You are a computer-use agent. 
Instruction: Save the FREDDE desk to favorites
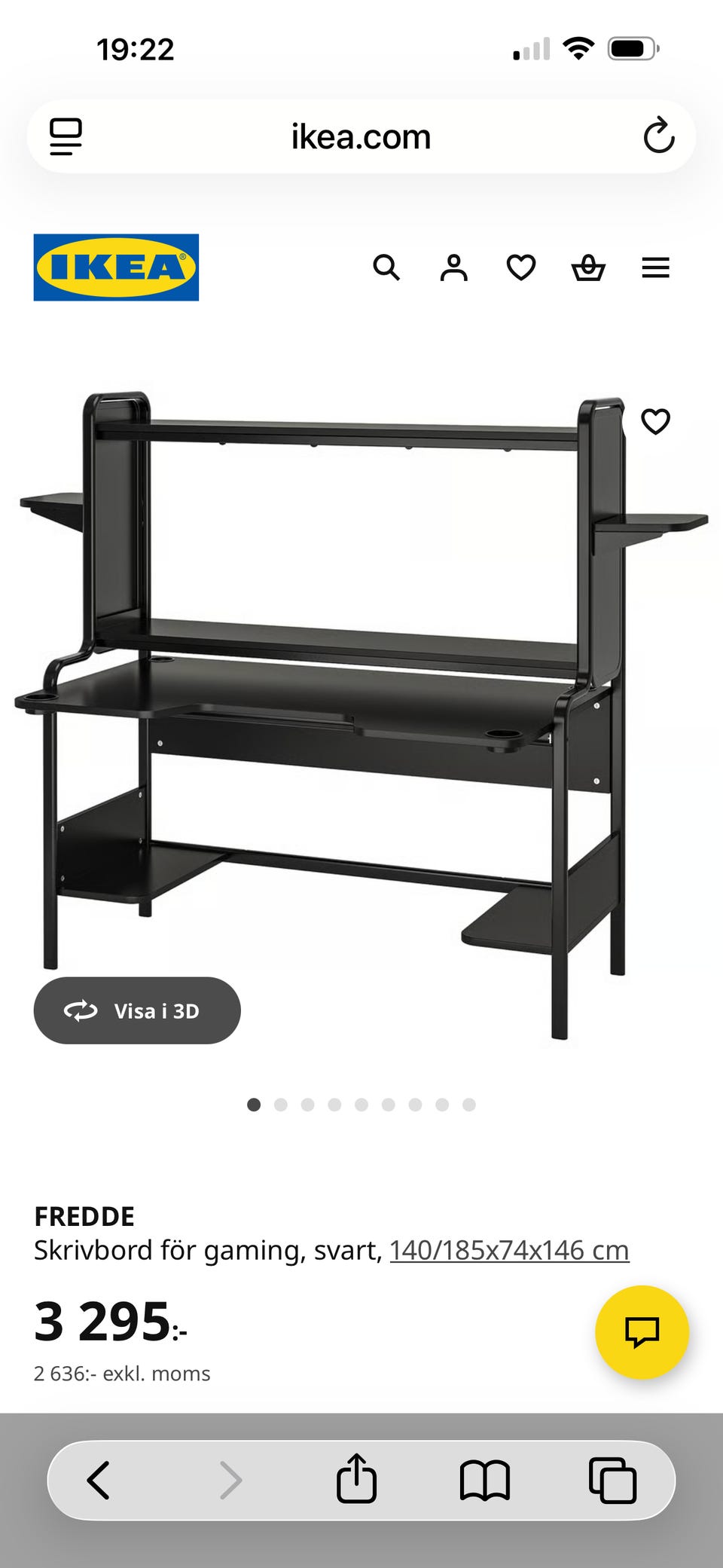[x=655, y=421]
